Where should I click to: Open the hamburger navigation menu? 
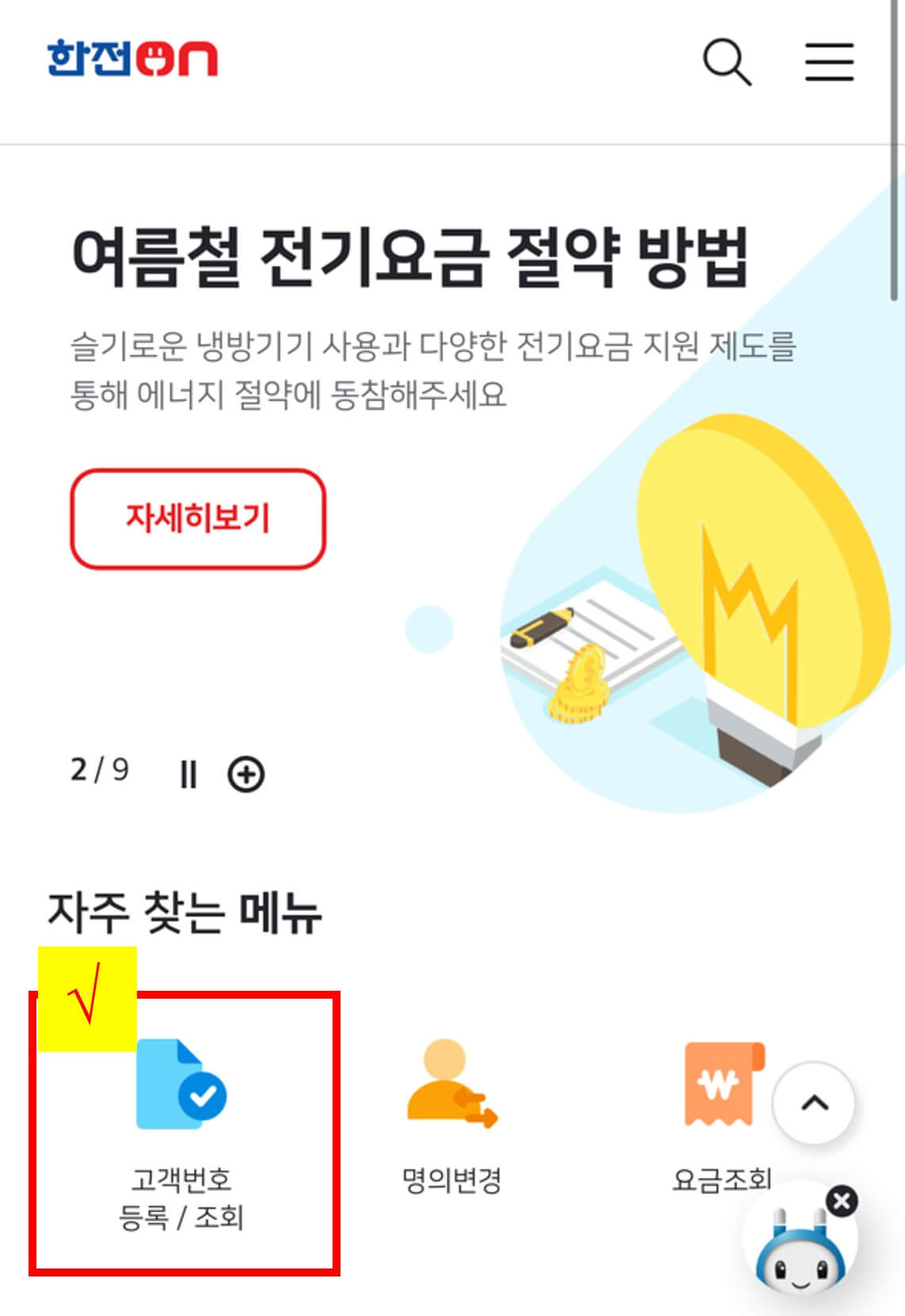pyautogui.click(x=827, y=63)
